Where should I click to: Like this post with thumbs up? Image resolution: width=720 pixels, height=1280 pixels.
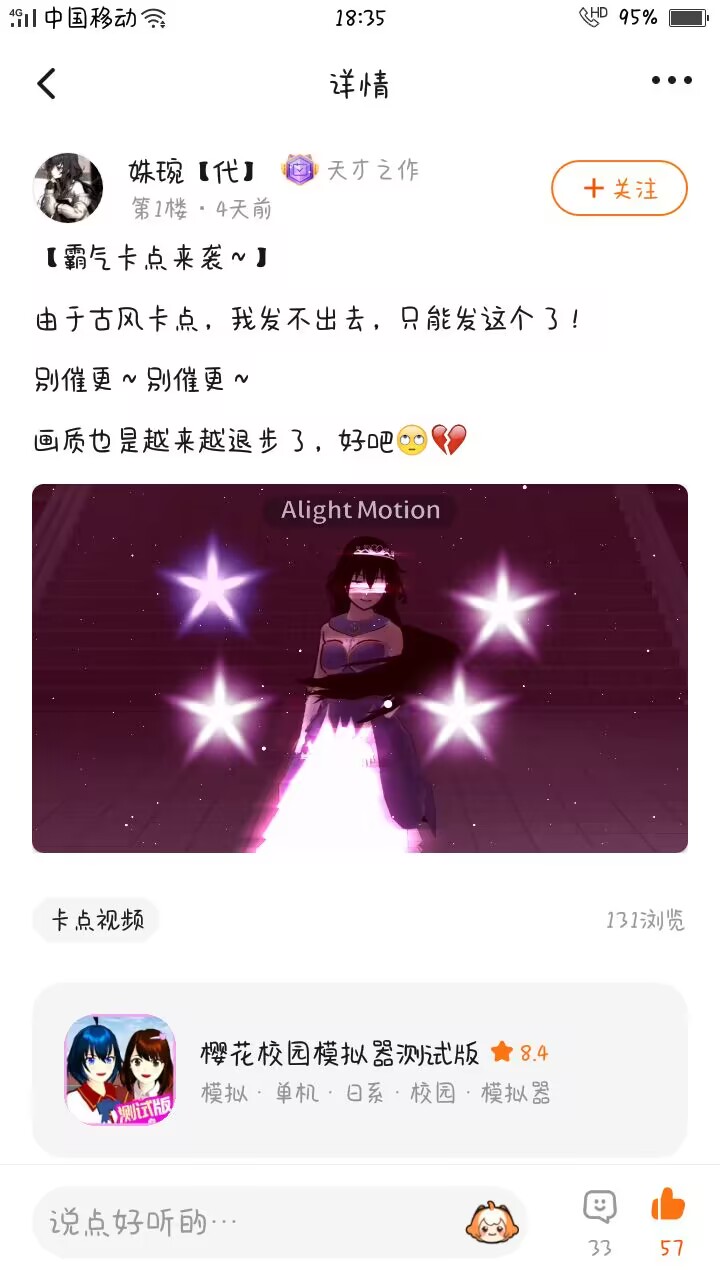(669, 1218)
